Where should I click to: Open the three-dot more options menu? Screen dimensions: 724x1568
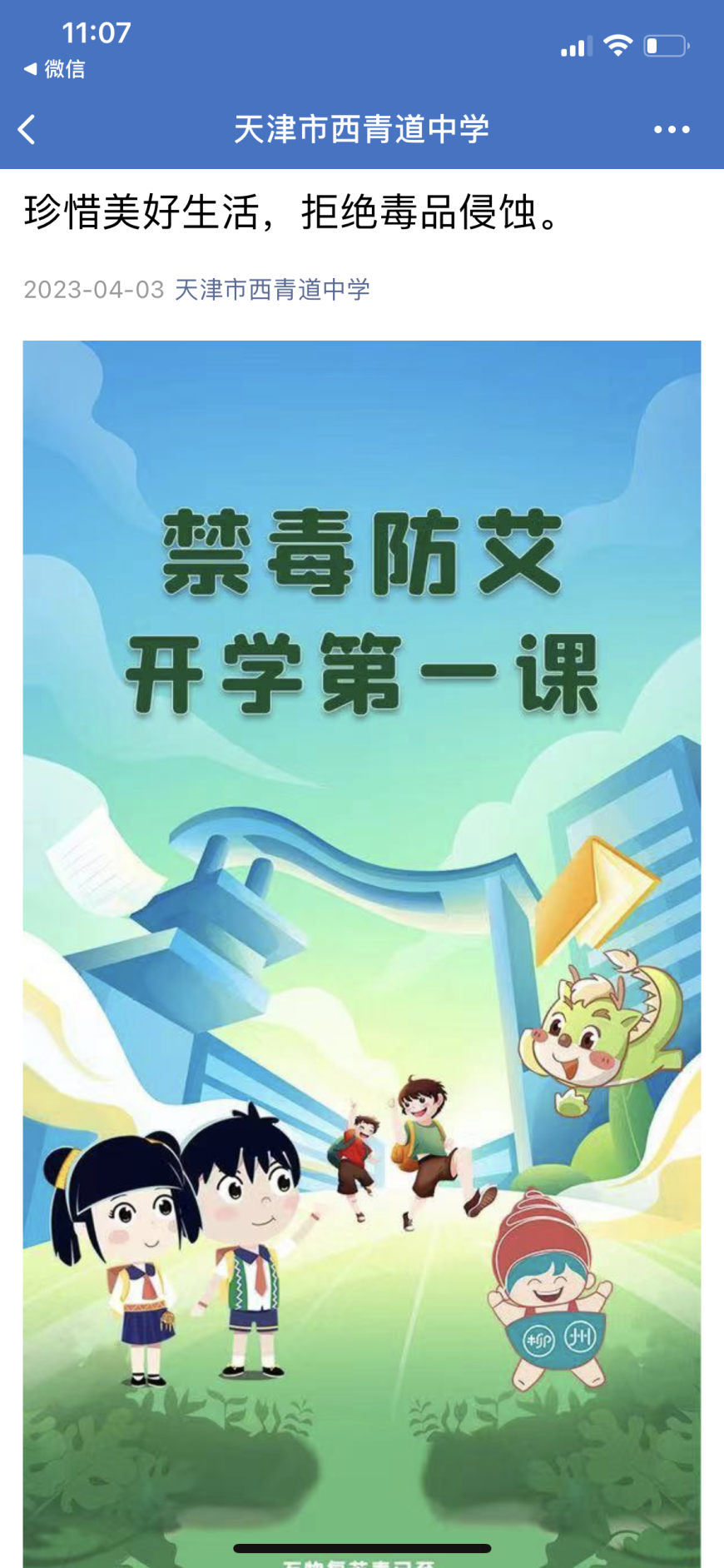(x=671, y=130)
